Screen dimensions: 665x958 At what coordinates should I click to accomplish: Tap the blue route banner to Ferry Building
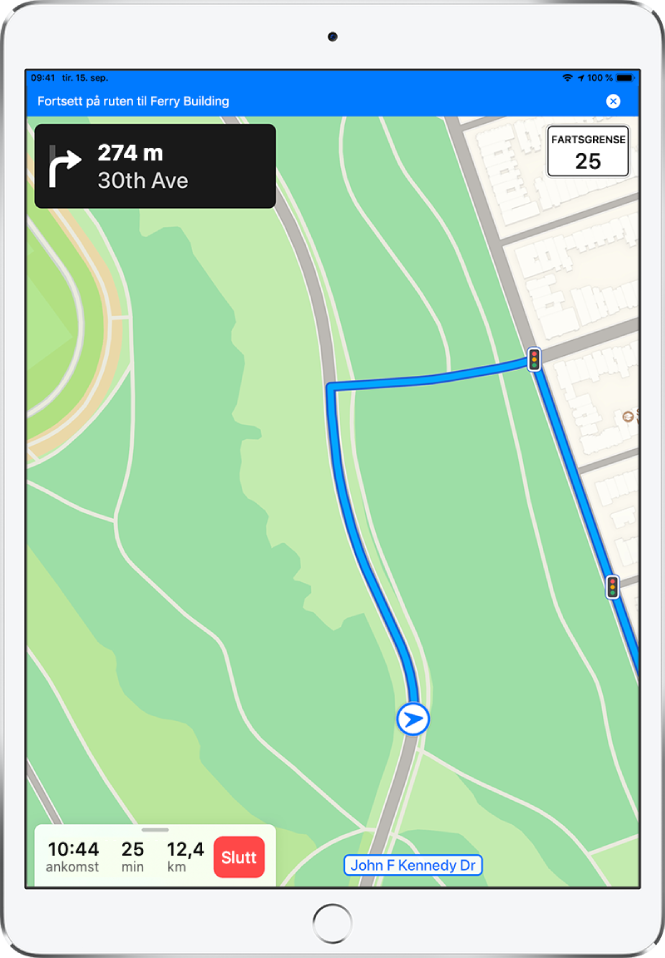(300, 101)
